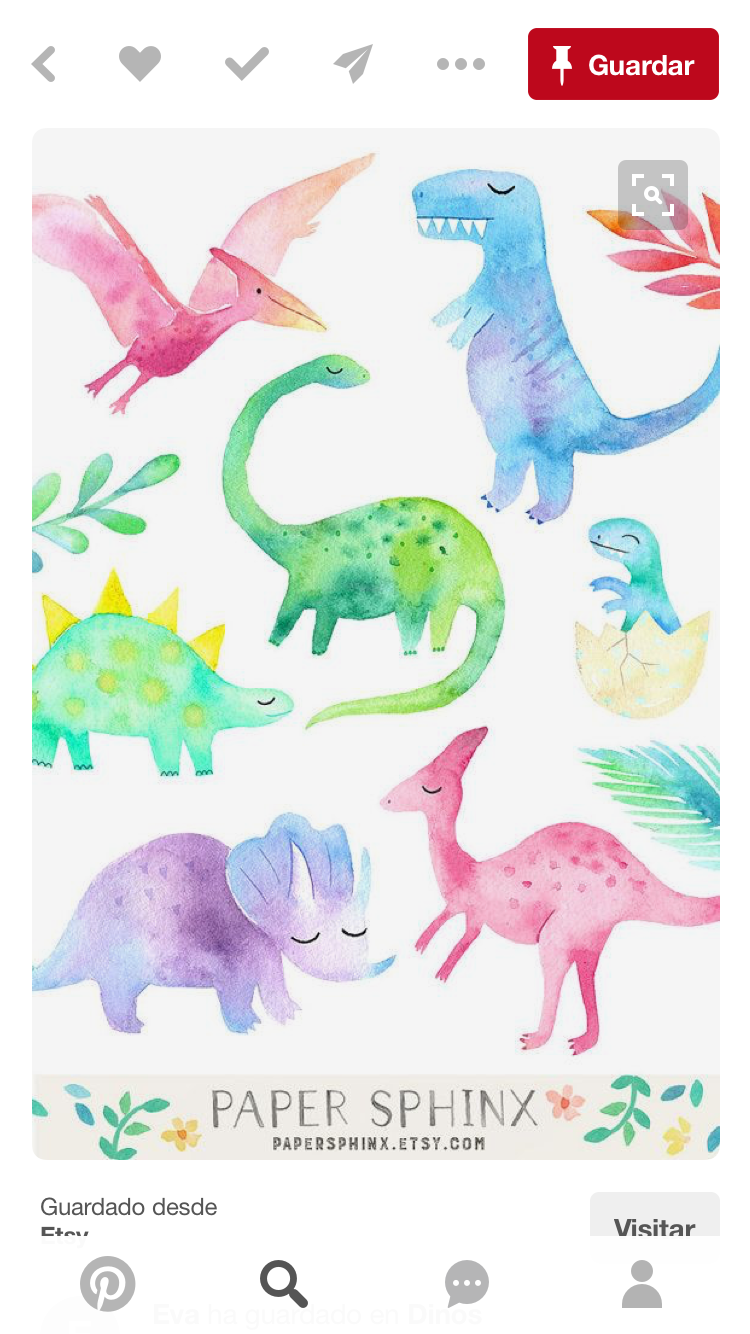Mark the pin as tried with checkmark
Viewport: 750px width, 1334px height.
pyautogui.click(x=246, y=64)
